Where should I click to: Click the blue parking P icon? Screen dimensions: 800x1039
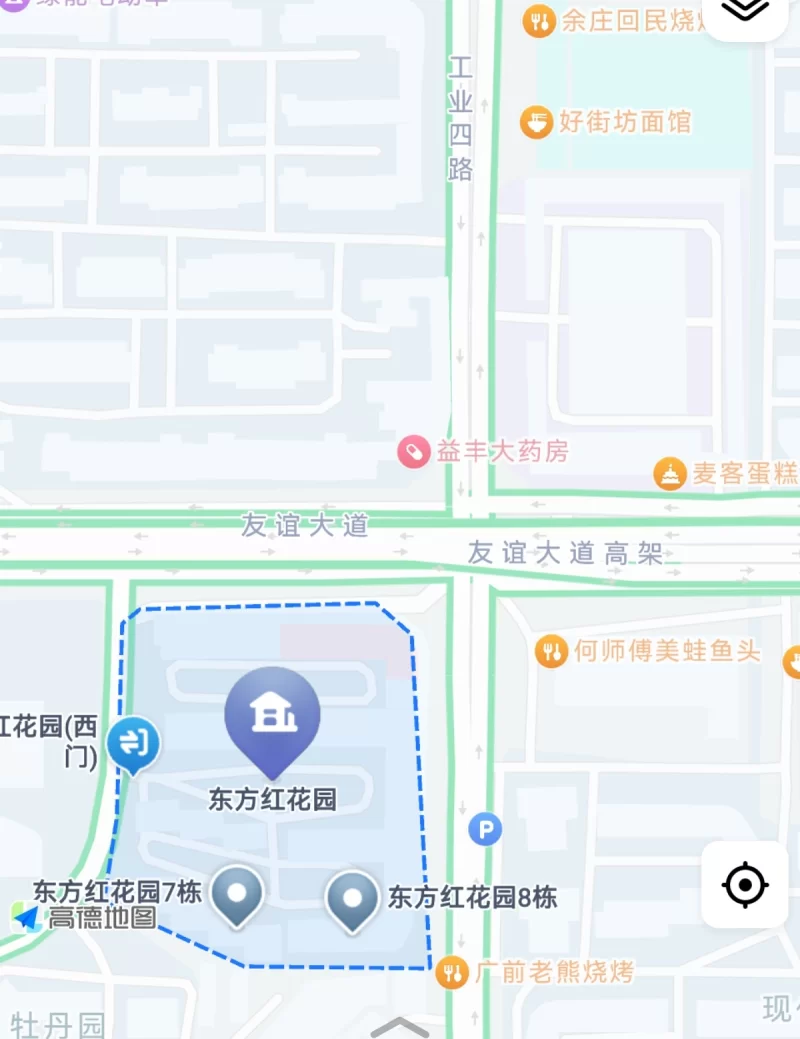tap(487, 828)
